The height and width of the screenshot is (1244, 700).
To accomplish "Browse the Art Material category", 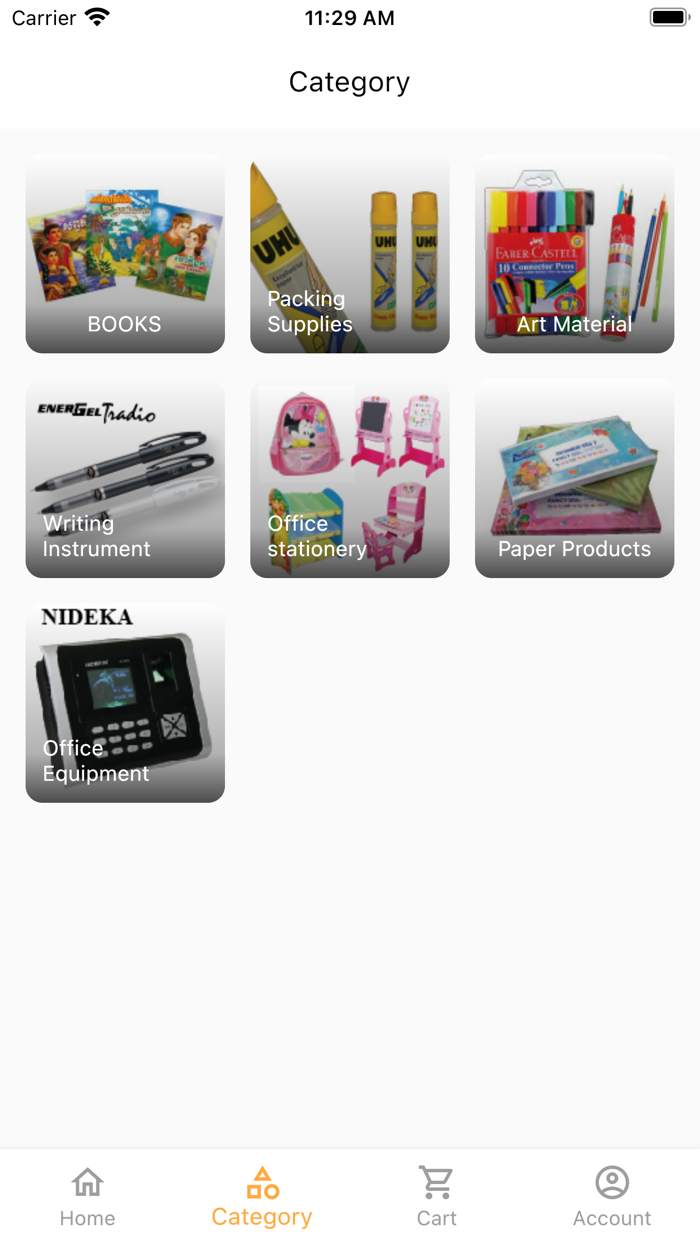I will pyautogui.click(x=574, y=253).
